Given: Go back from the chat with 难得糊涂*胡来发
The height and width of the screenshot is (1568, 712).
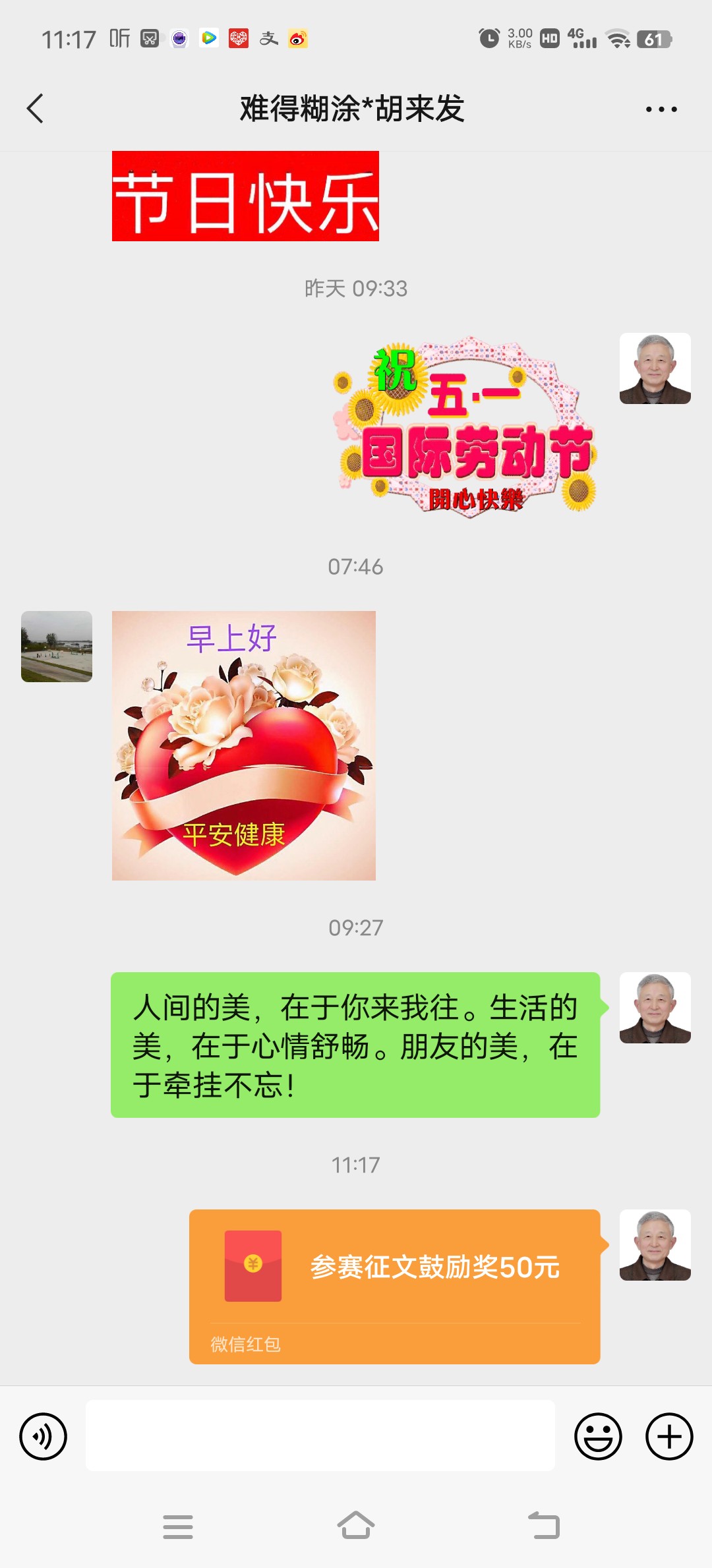Looking at the screenshot, I should (x=36, y=109).
